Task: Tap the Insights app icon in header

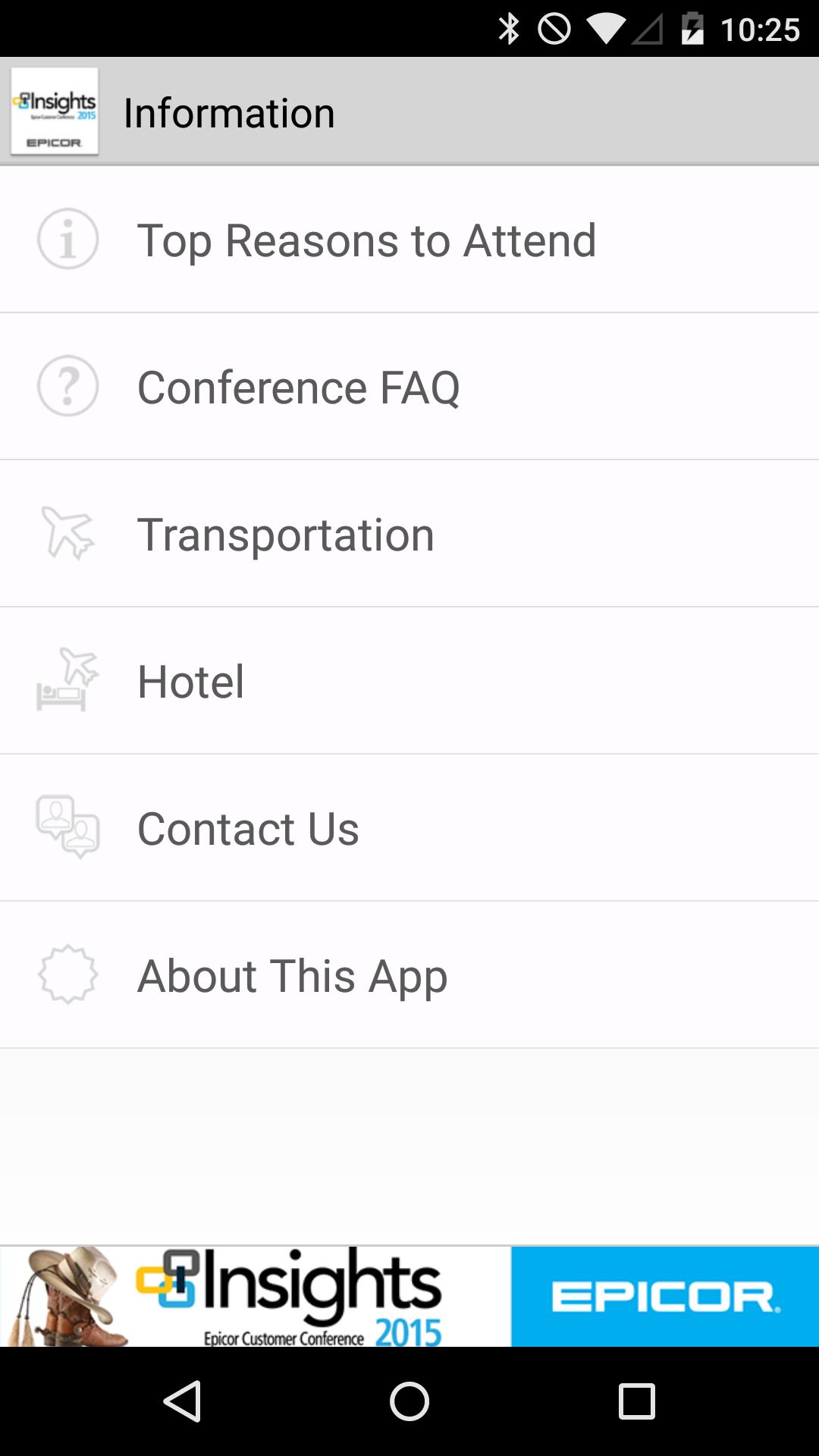Action: coord(55,111)
